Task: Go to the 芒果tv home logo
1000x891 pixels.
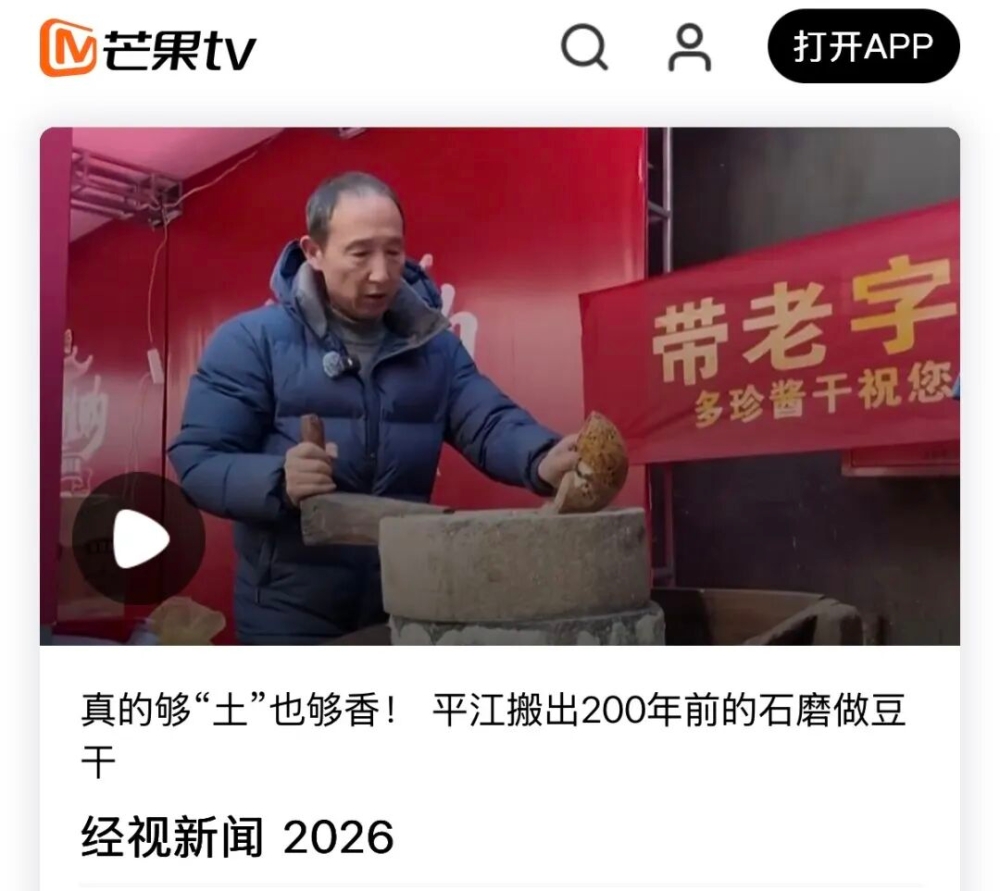Action: pyautogui.click(x=148, y=47)
